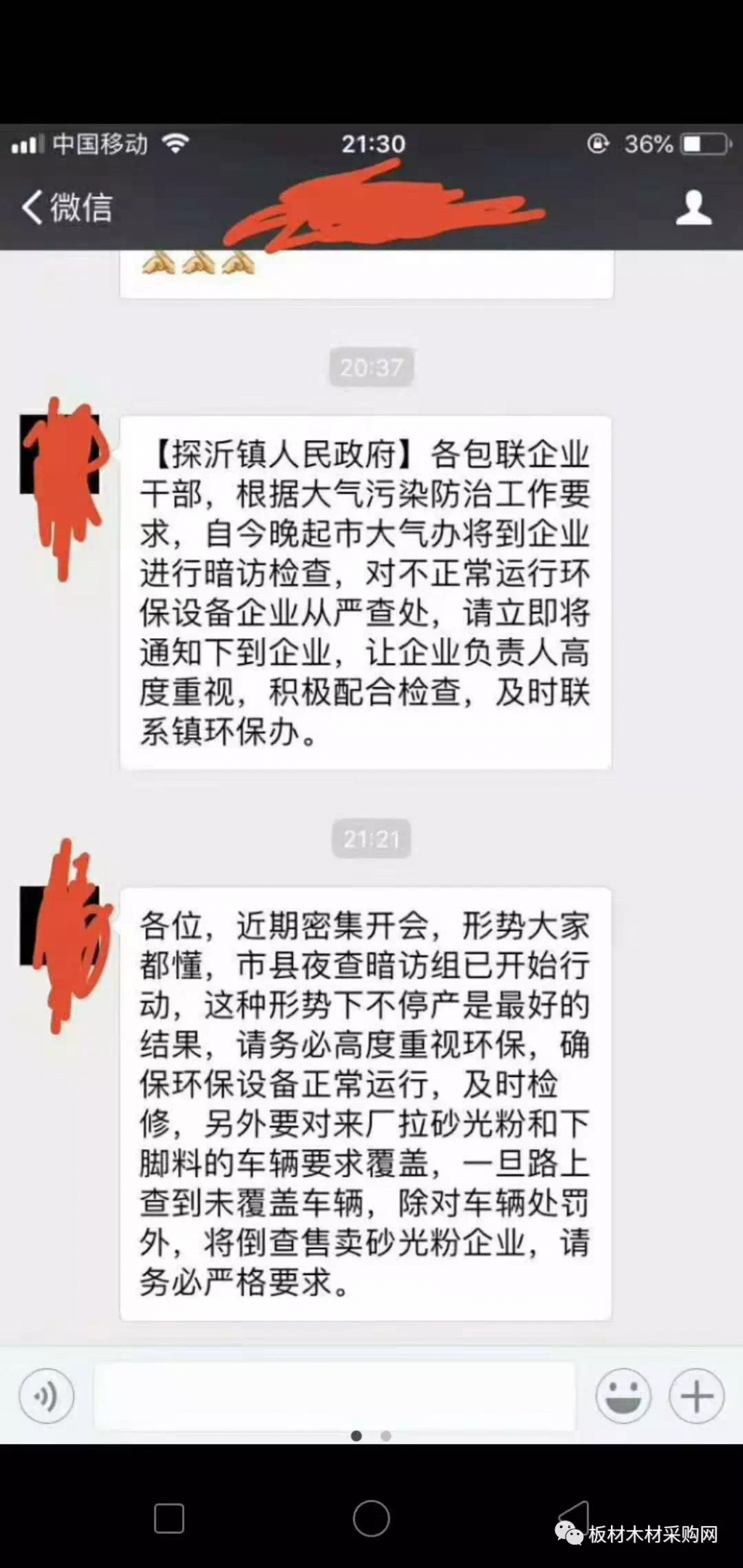
Task: Go back to the 微信 chat list
Action: [x=65, y=208]
